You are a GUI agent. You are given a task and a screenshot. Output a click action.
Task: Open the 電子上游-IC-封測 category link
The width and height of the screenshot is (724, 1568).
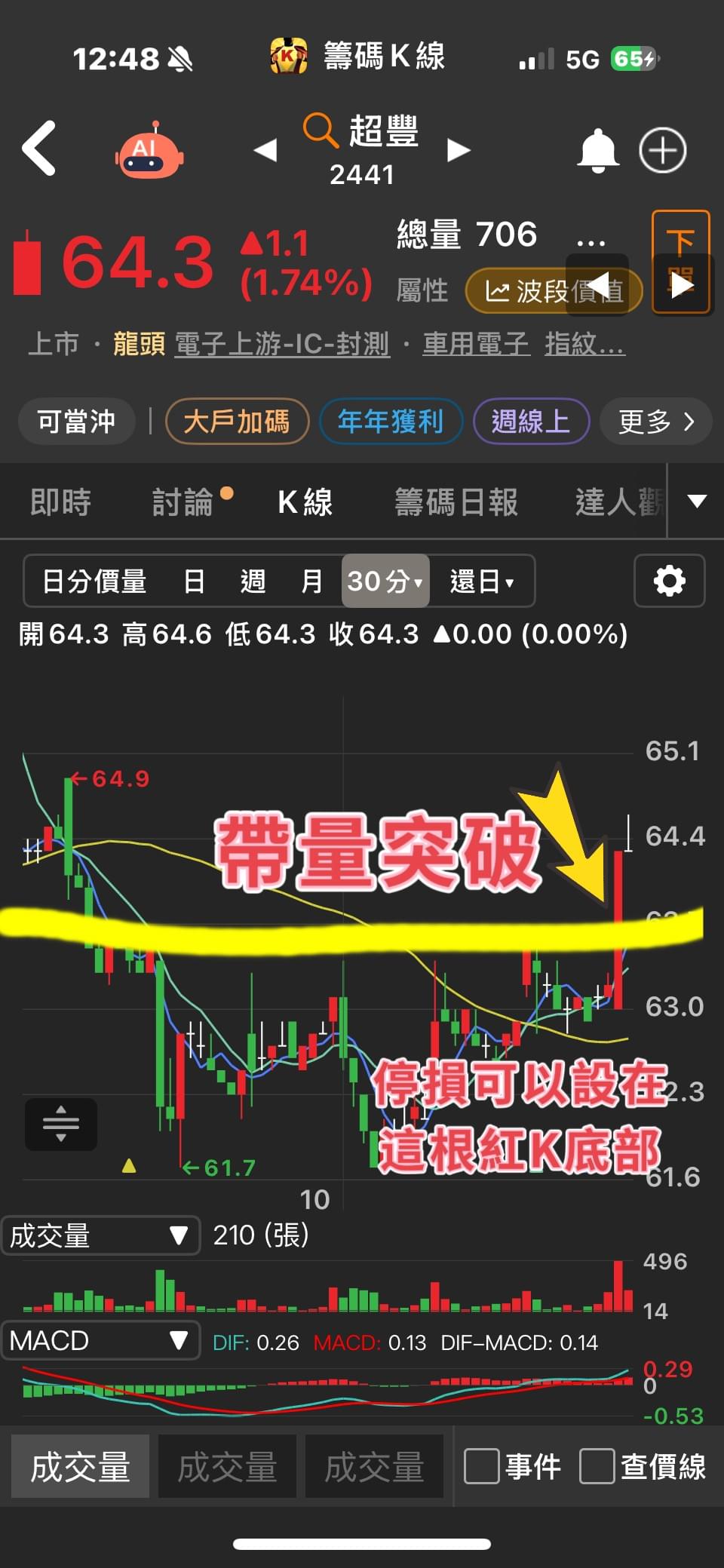click(282, 344)
